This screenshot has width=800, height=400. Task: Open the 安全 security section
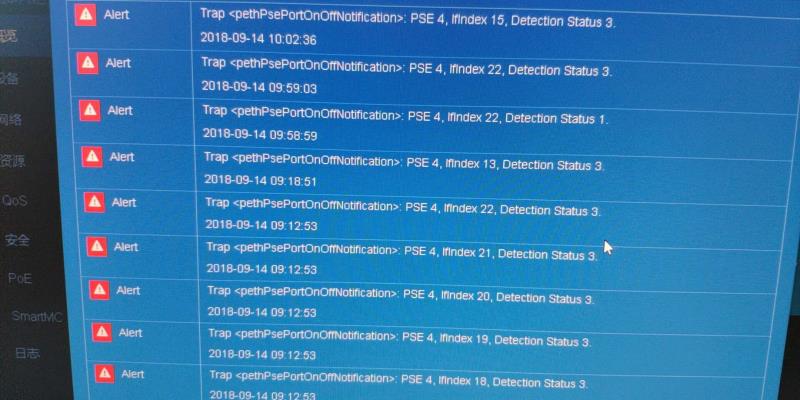(17, 240)
